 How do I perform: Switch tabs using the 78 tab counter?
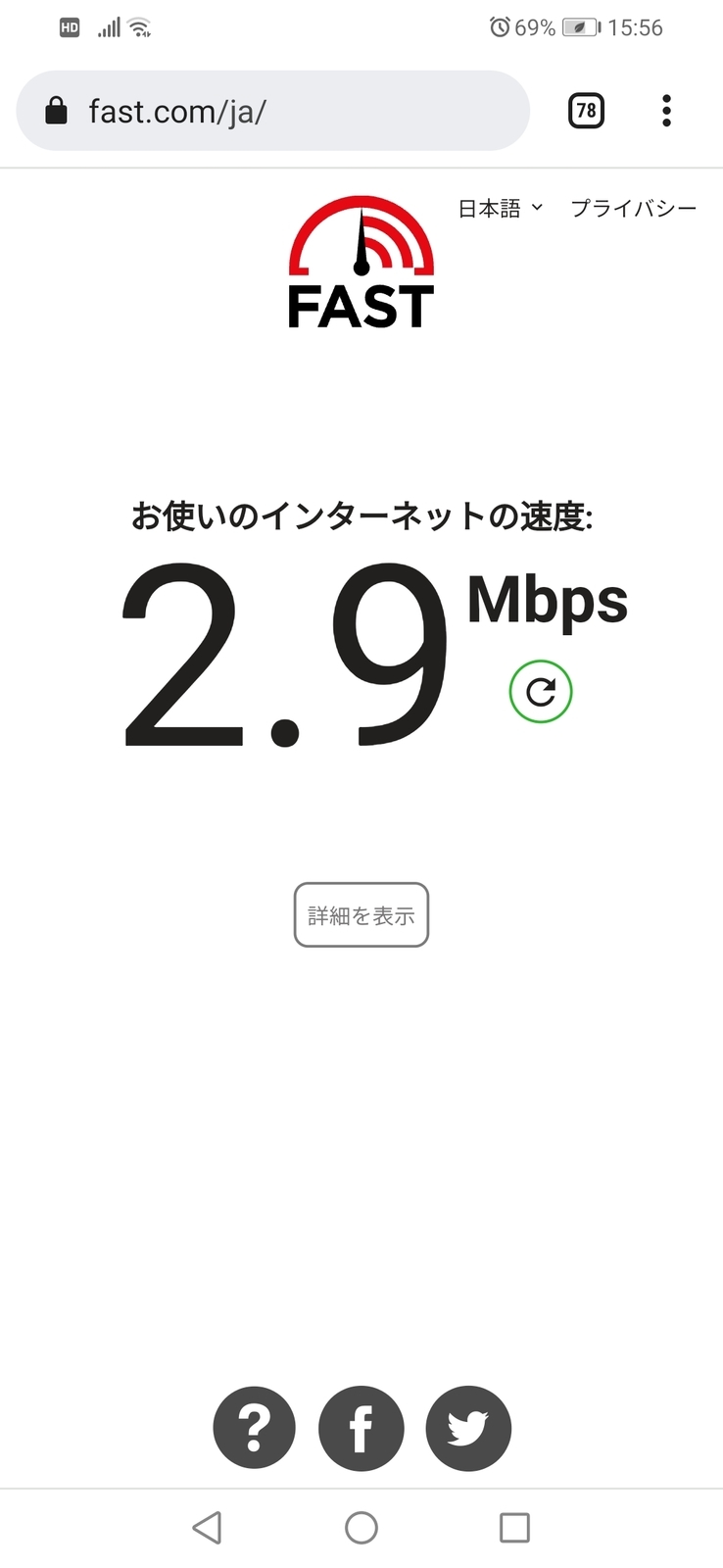[586, 111]
